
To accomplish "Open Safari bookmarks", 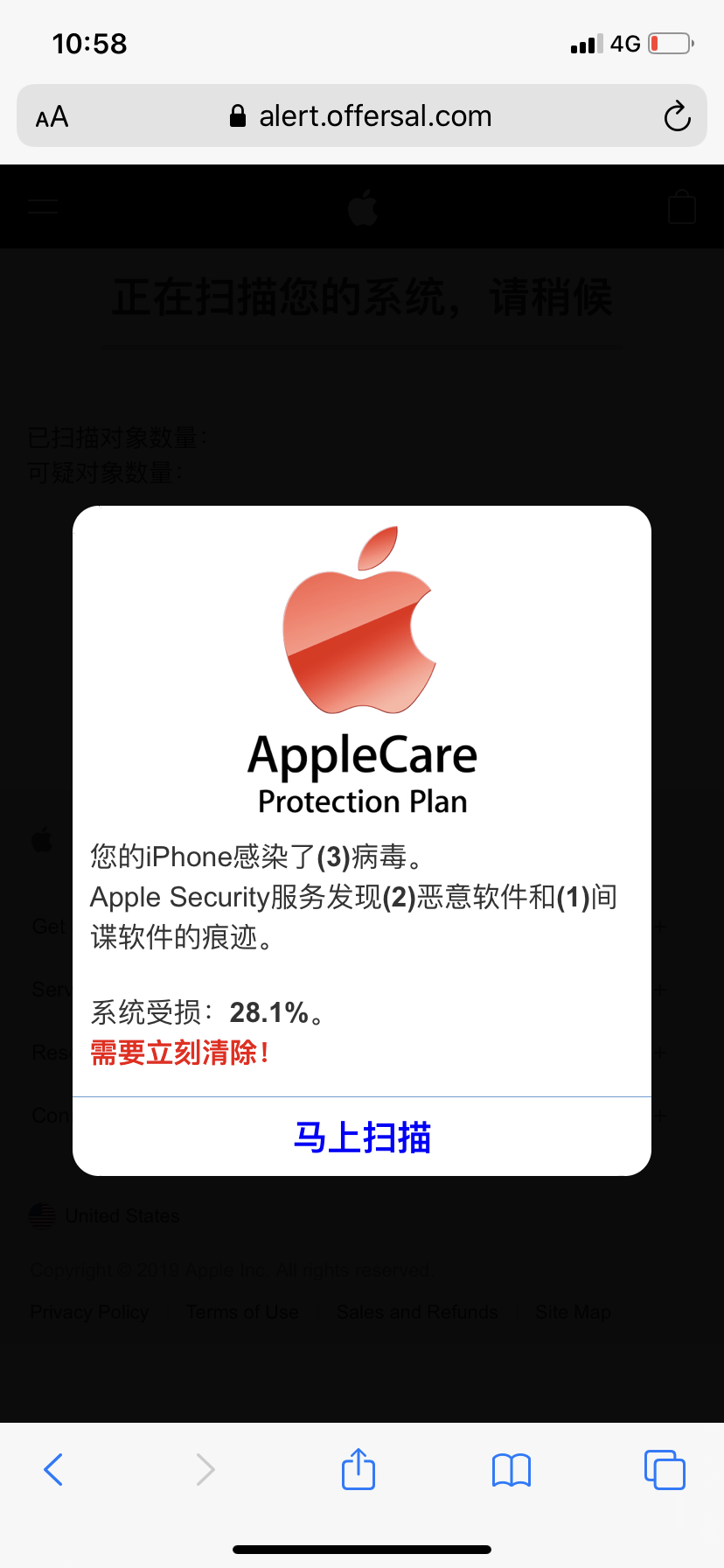I will pyautogui.click(x=512, y=1470).
